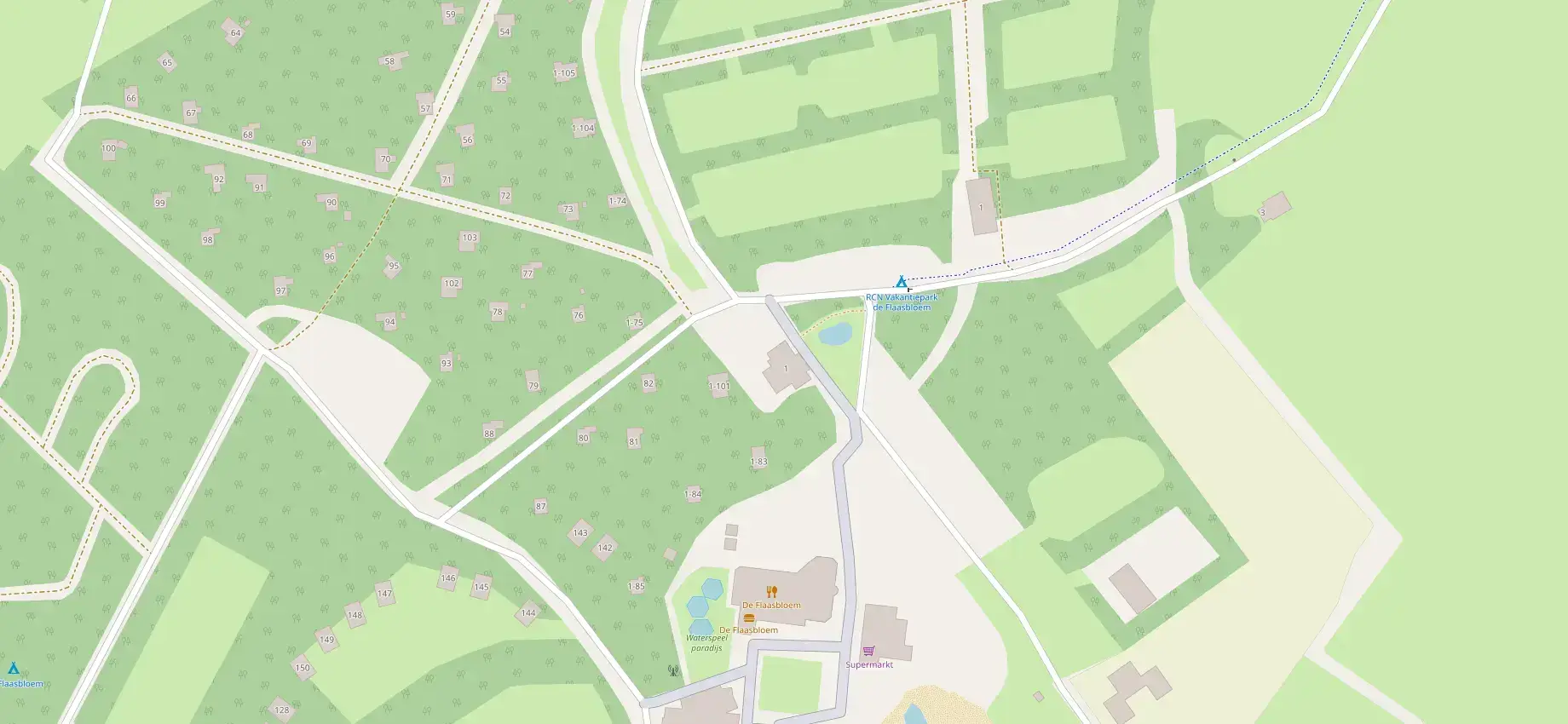Select the De Flaasbloem restaurant marker
Image resolution: width=1568 pixels, height=724 pixels.
(x=772, y=592)
